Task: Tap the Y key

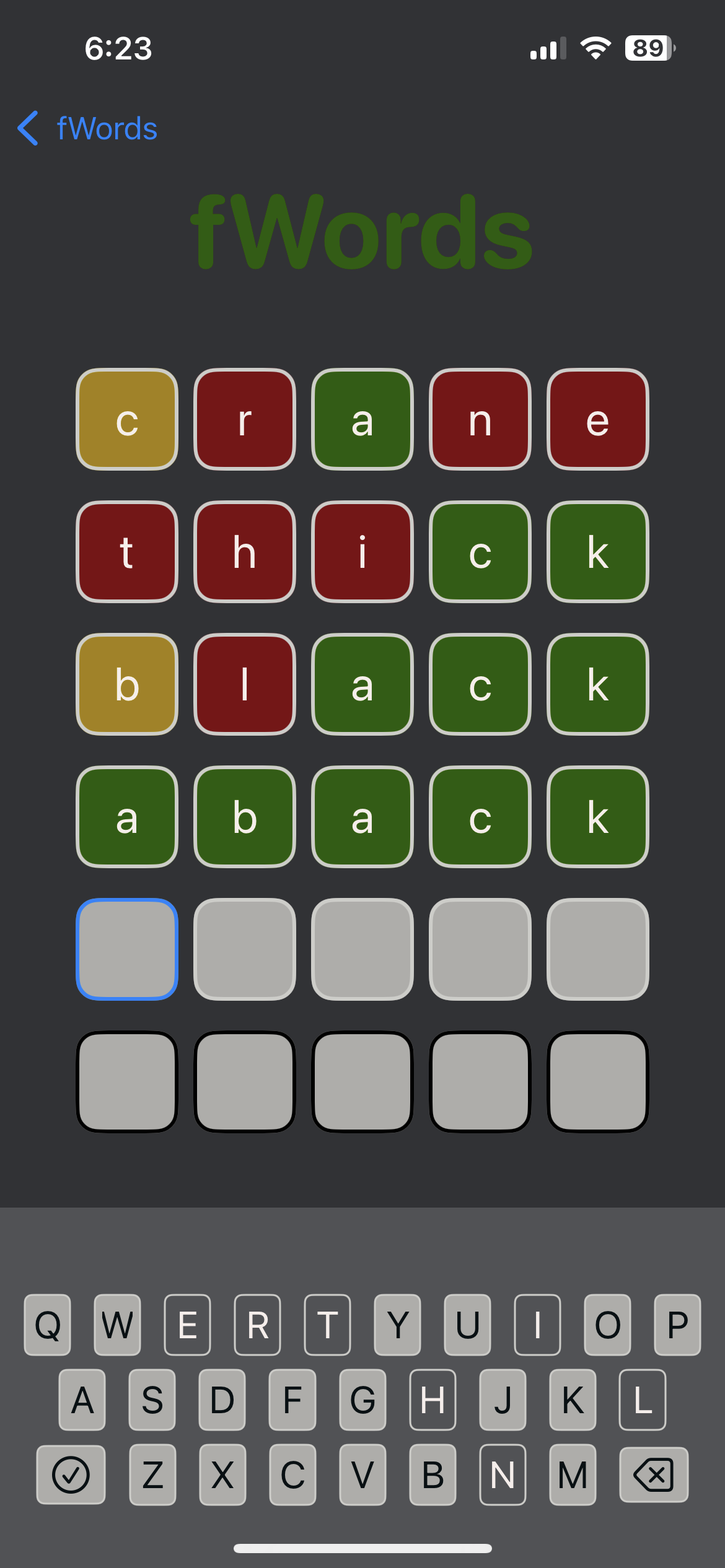Action: (398, 1325)
